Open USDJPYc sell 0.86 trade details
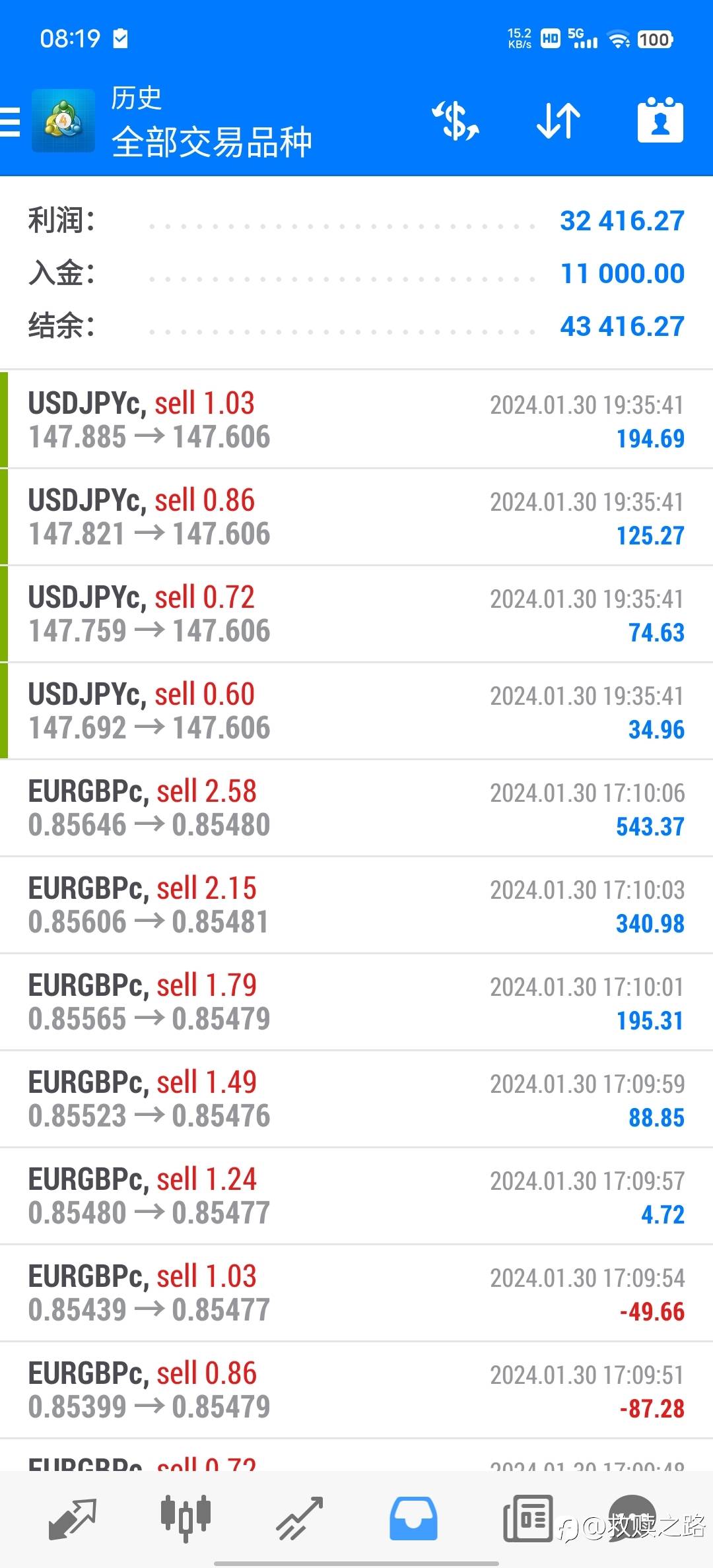 pos(356,517)
